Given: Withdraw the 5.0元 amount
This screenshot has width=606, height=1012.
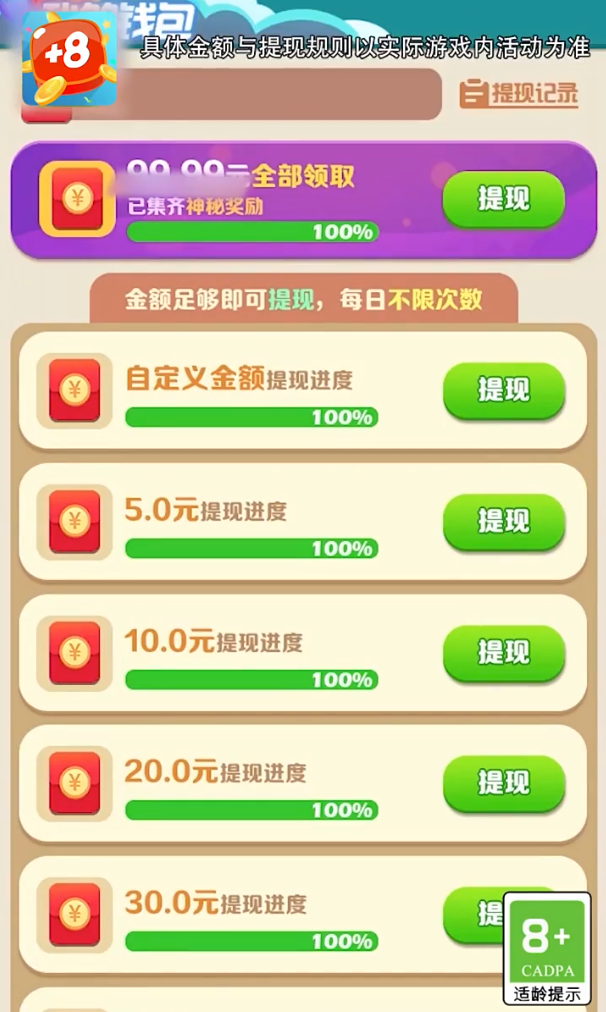Looking at the screenshot, I should tap(503, 521).
